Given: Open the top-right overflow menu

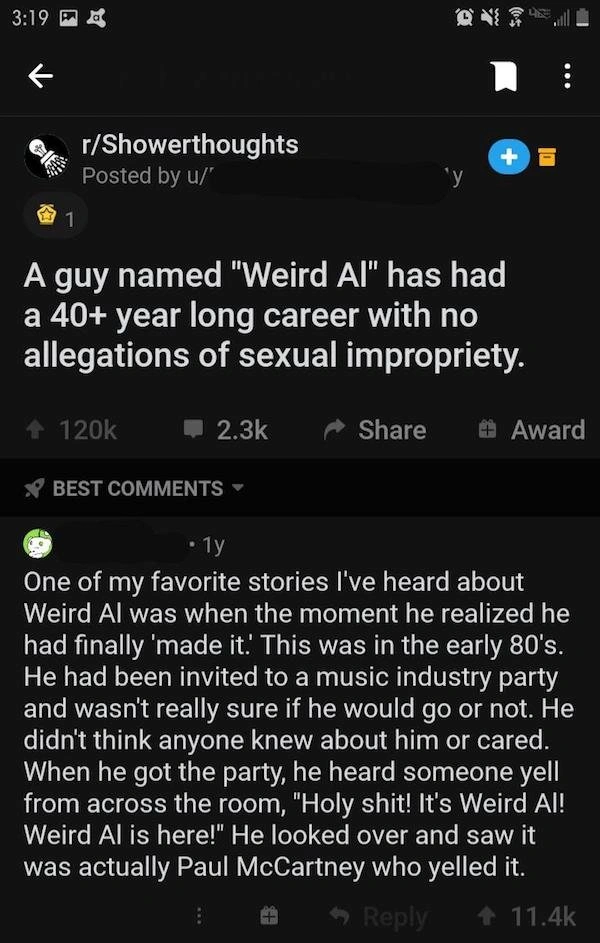Looking at the screenshot, I should pos(567,77).
